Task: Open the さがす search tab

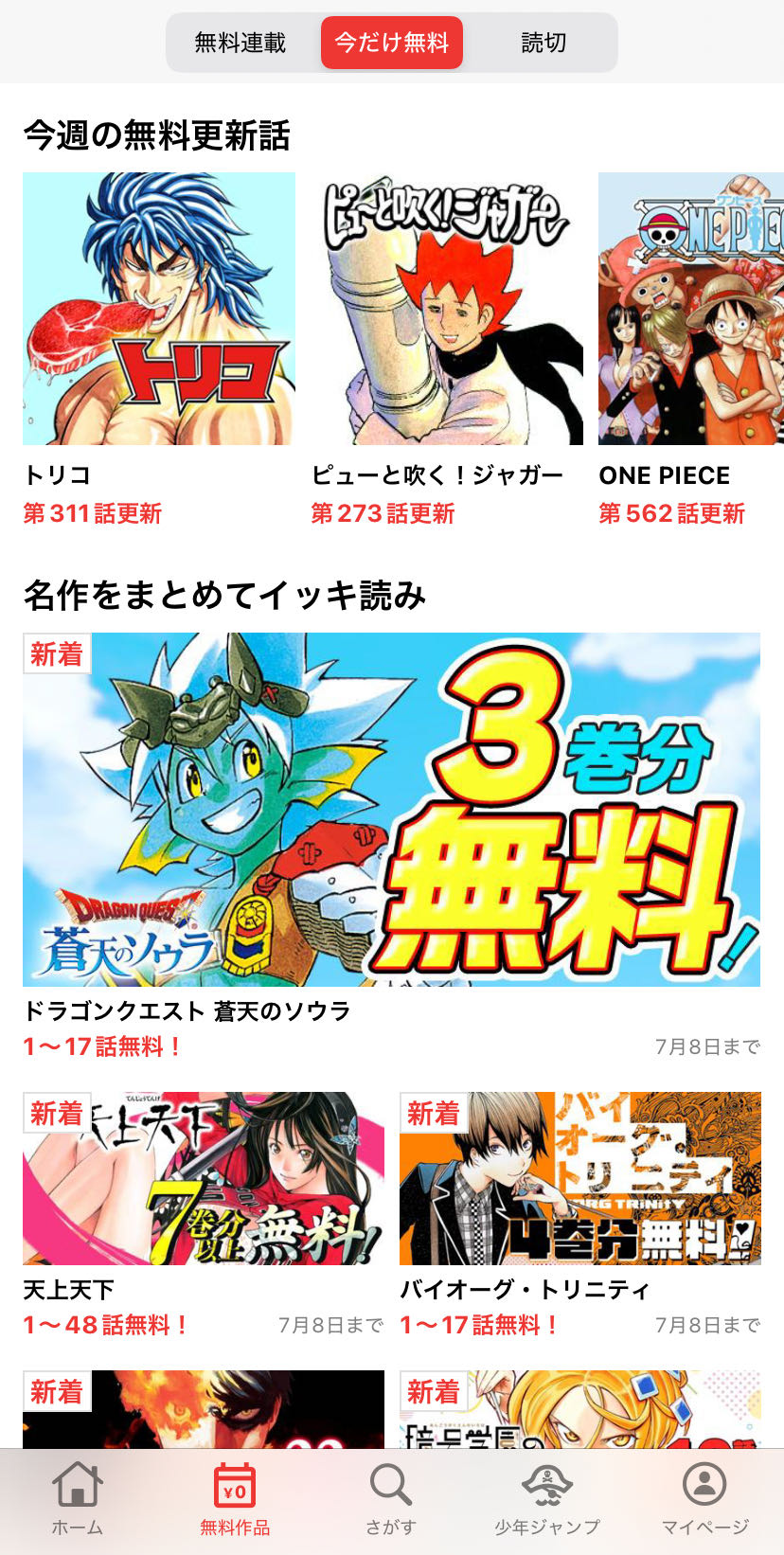Action: coord(391,1498)
